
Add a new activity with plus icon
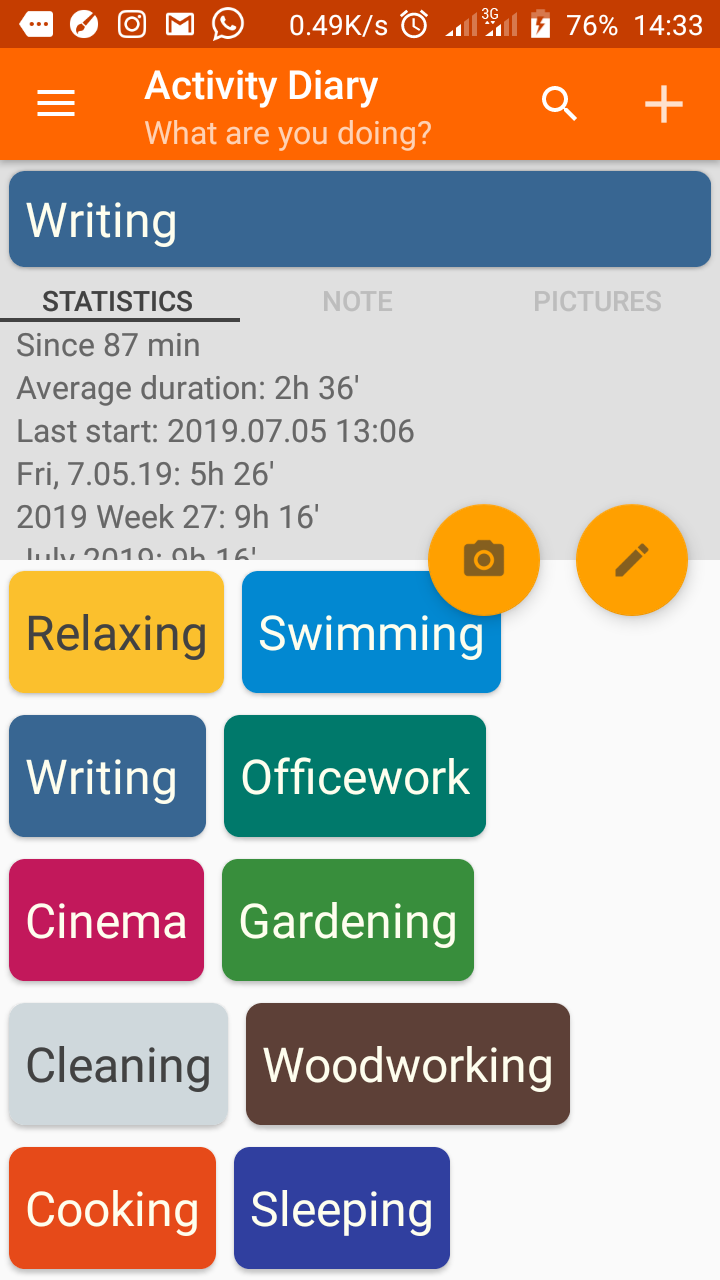point(663,104)
